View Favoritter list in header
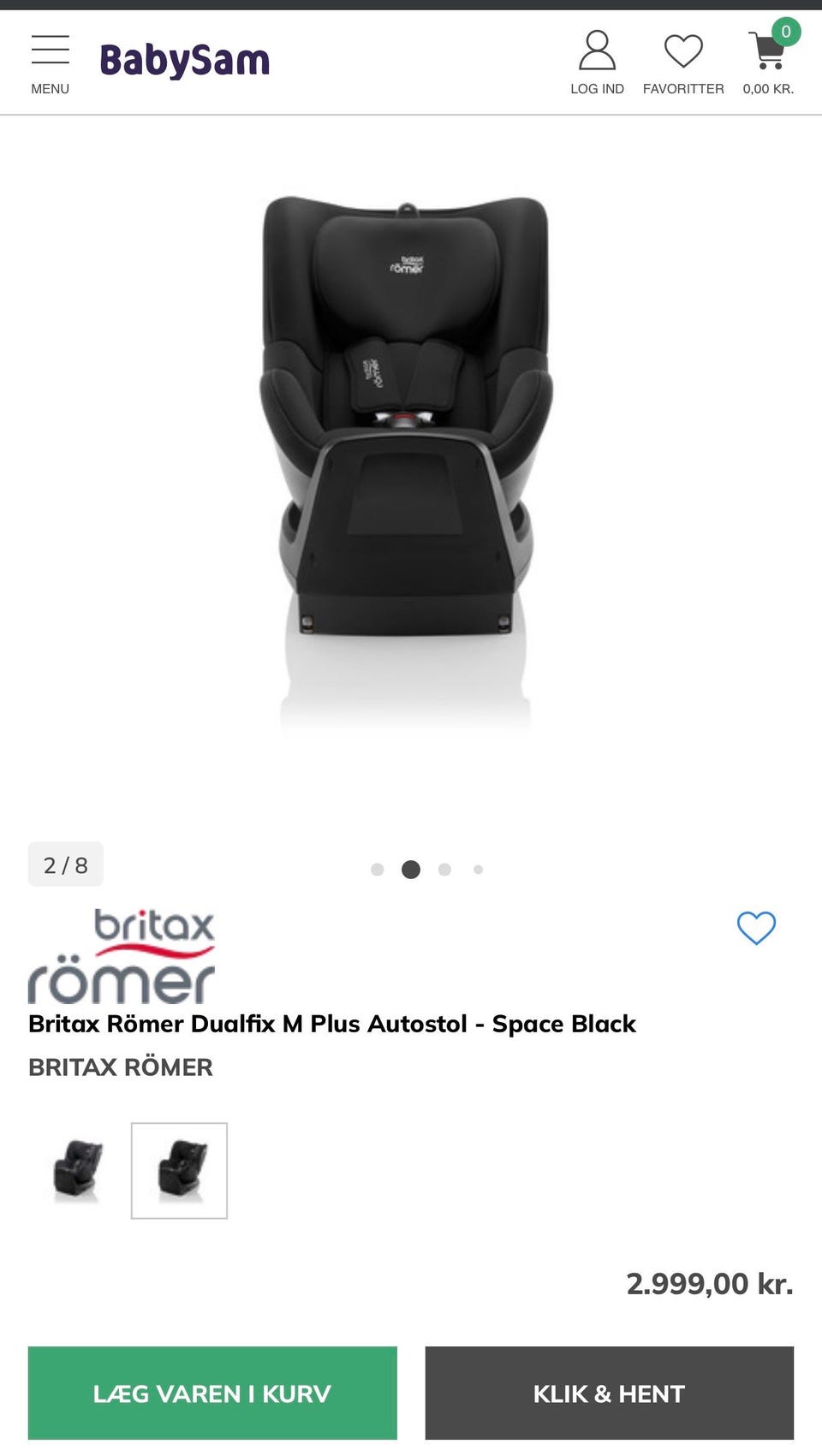822x1456 pixels. click(x=683, y=62)
